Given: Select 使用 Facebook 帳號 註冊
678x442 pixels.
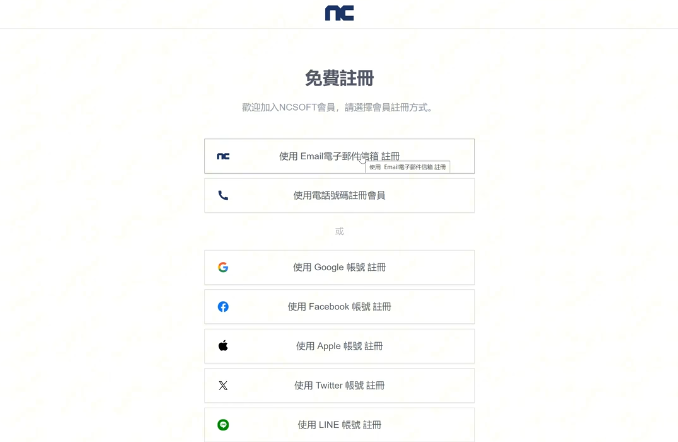Looking at the screenshot, I should (x=339, y=306).
